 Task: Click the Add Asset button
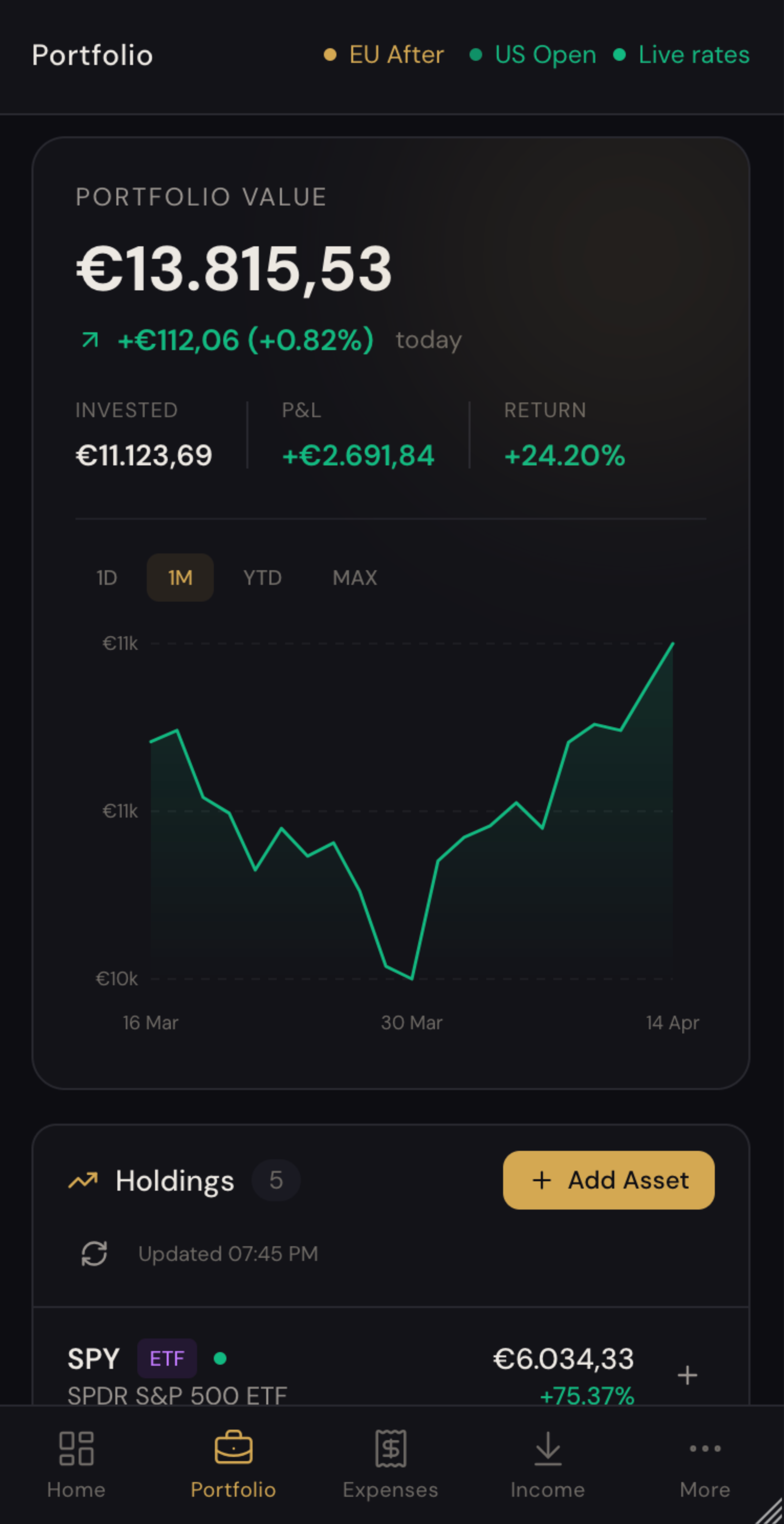pos(609,1180)
